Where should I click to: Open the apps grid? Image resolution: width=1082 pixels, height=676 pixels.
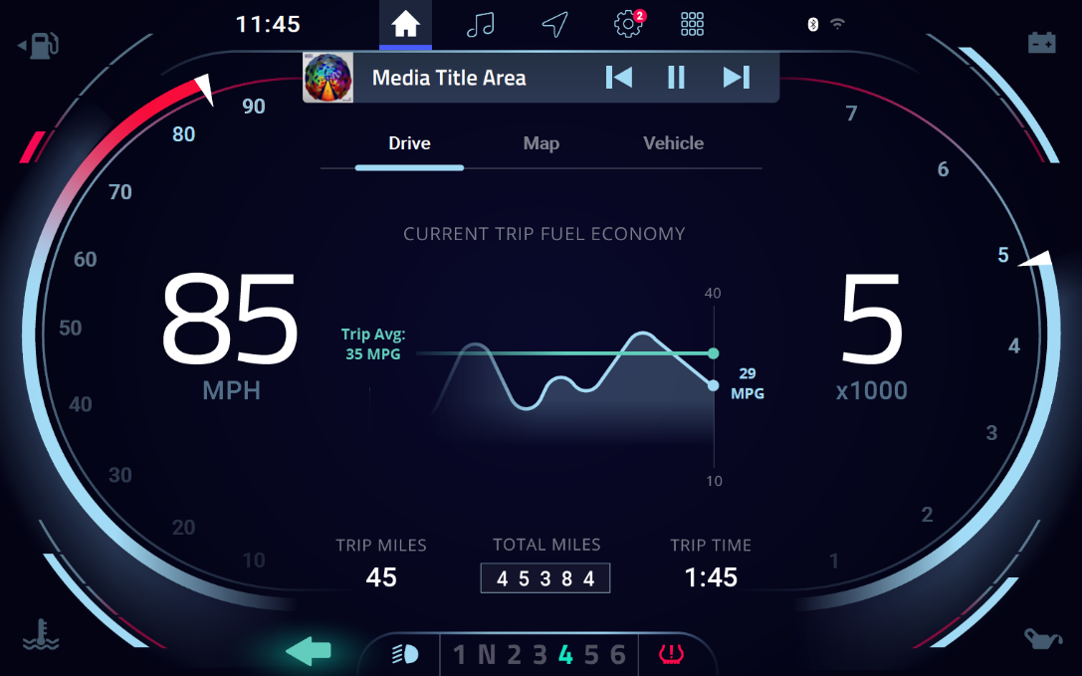point(692,24)
